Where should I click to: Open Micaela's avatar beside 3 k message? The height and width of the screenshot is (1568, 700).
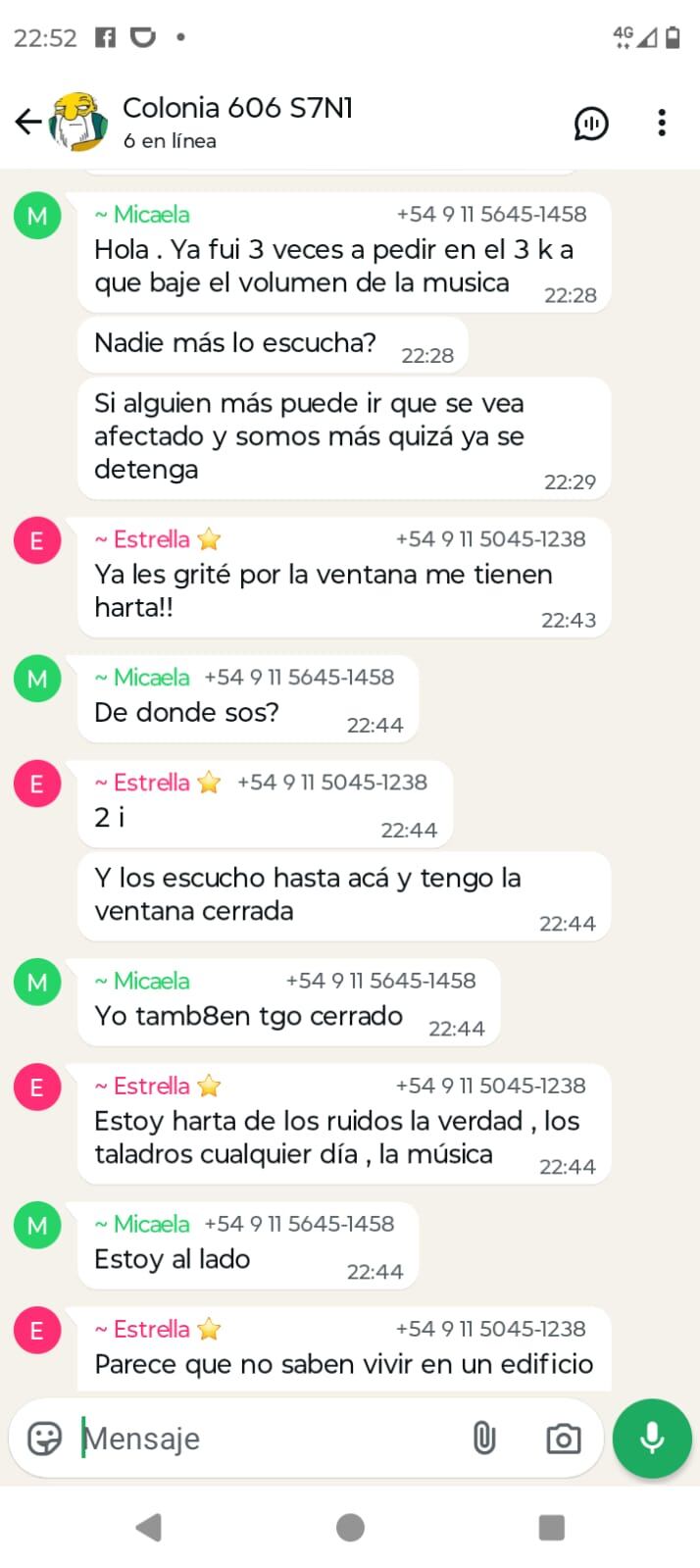coord(37,216)
